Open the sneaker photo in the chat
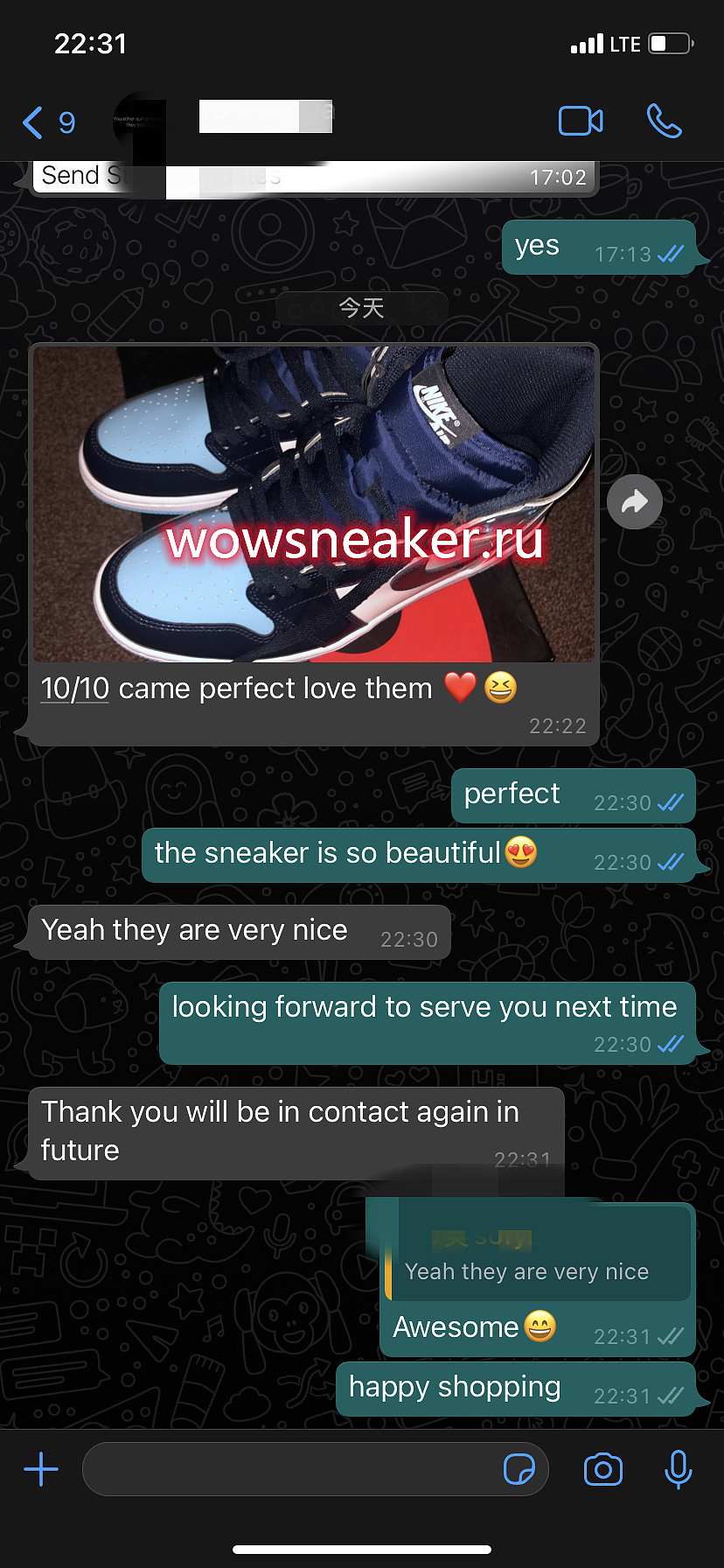The height and width of the screenshot is (1568, 724). point(314,504)
